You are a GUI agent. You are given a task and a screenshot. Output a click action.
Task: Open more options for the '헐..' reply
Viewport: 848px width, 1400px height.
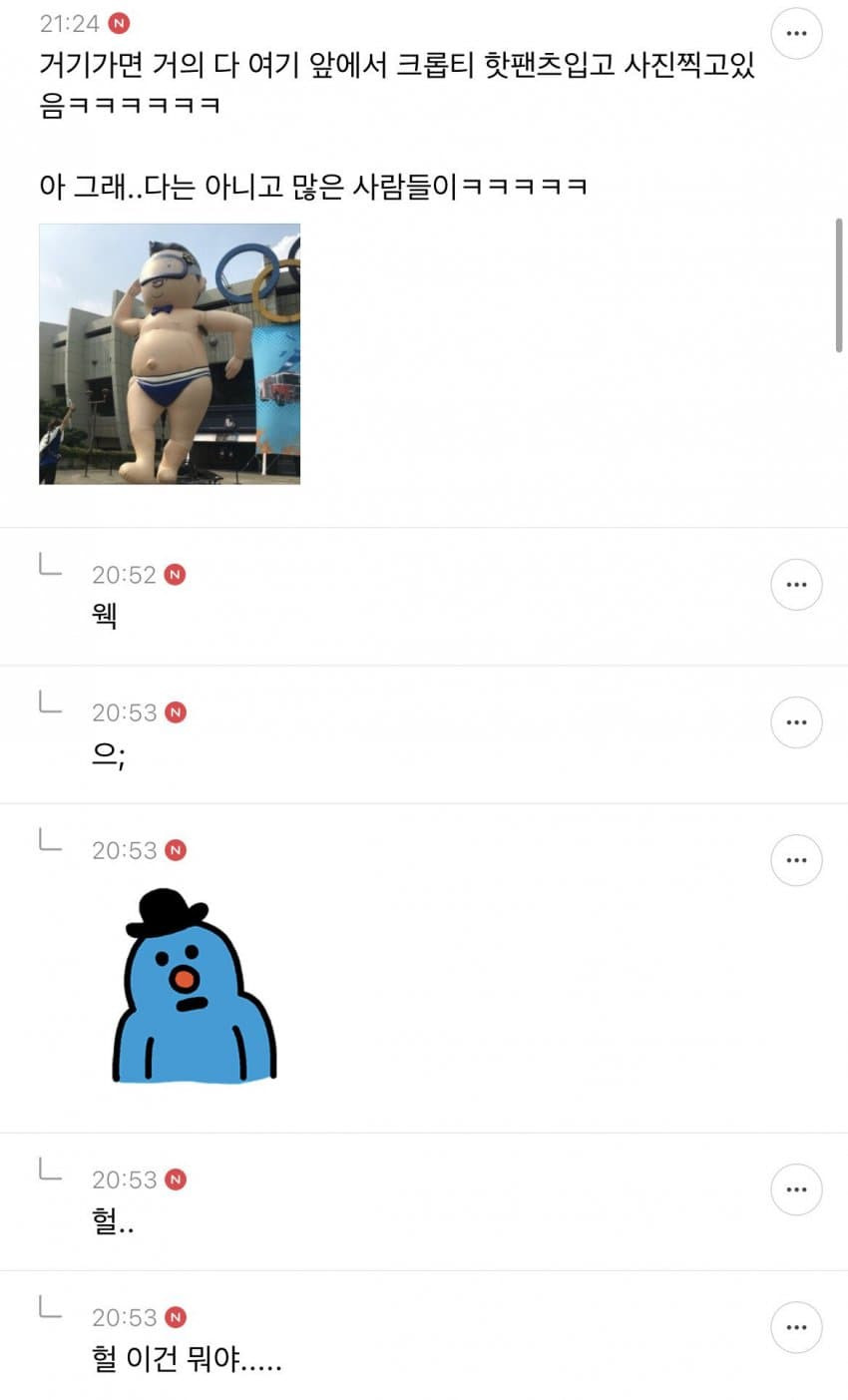point(796,1189)
